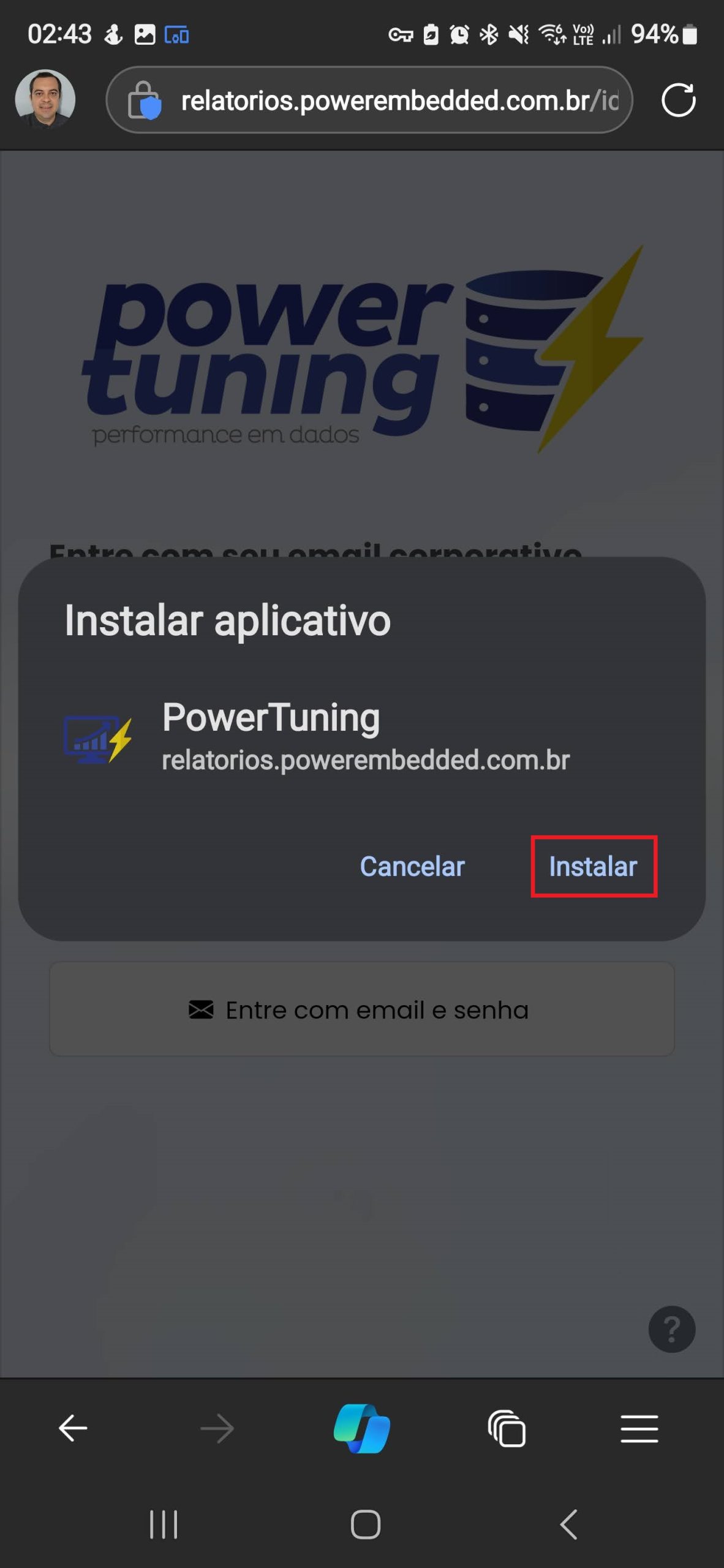Reload the page with the refresh icon
The width and height of the screenshot is (724, 1568).
coord(678,100)
